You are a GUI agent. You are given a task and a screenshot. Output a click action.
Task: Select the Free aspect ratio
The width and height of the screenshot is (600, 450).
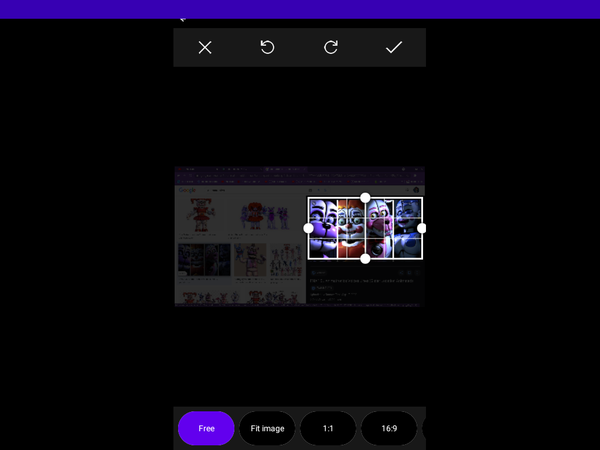[x=206, y=428]
